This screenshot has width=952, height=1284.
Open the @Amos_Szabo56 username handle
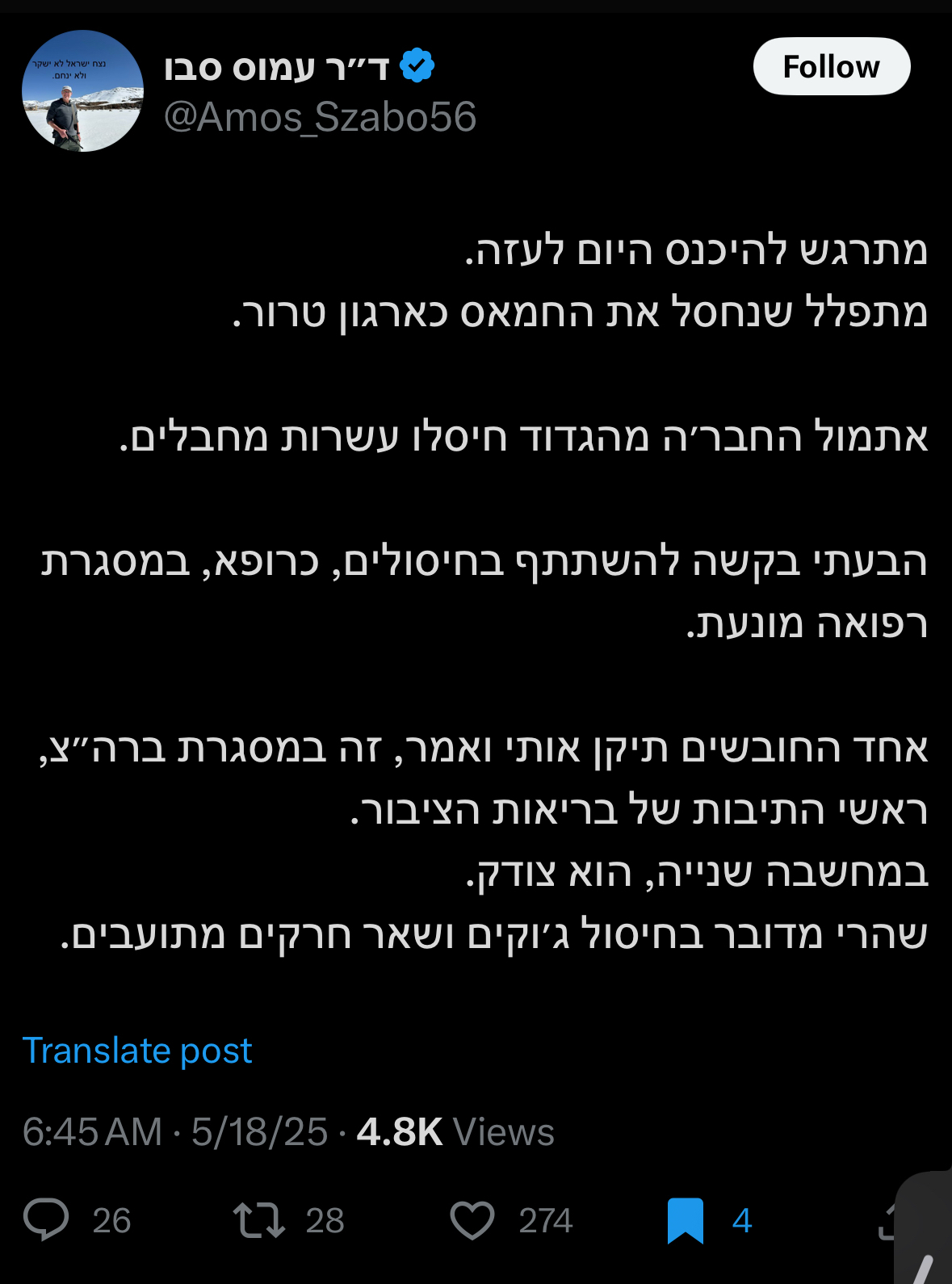(320, 118)
